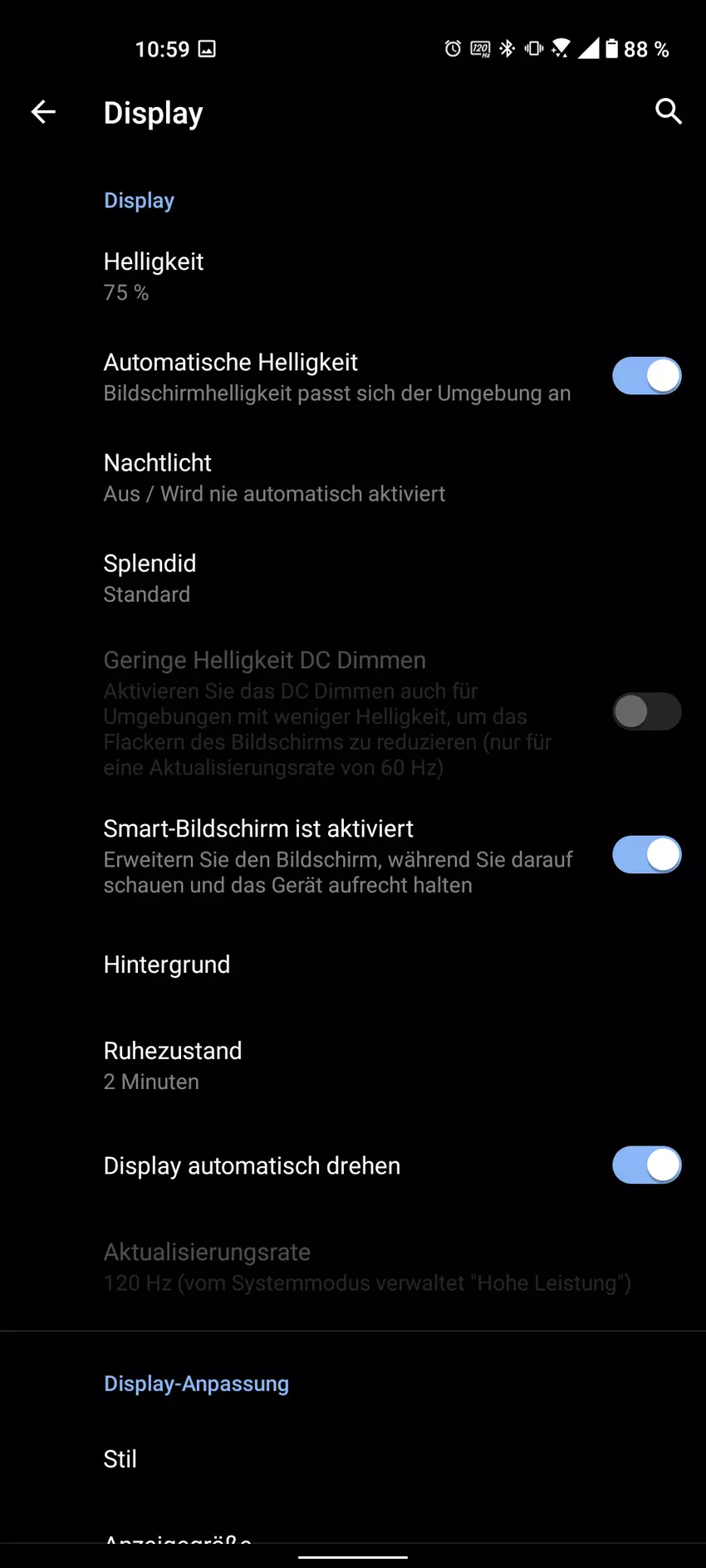Search within settings

668,111
